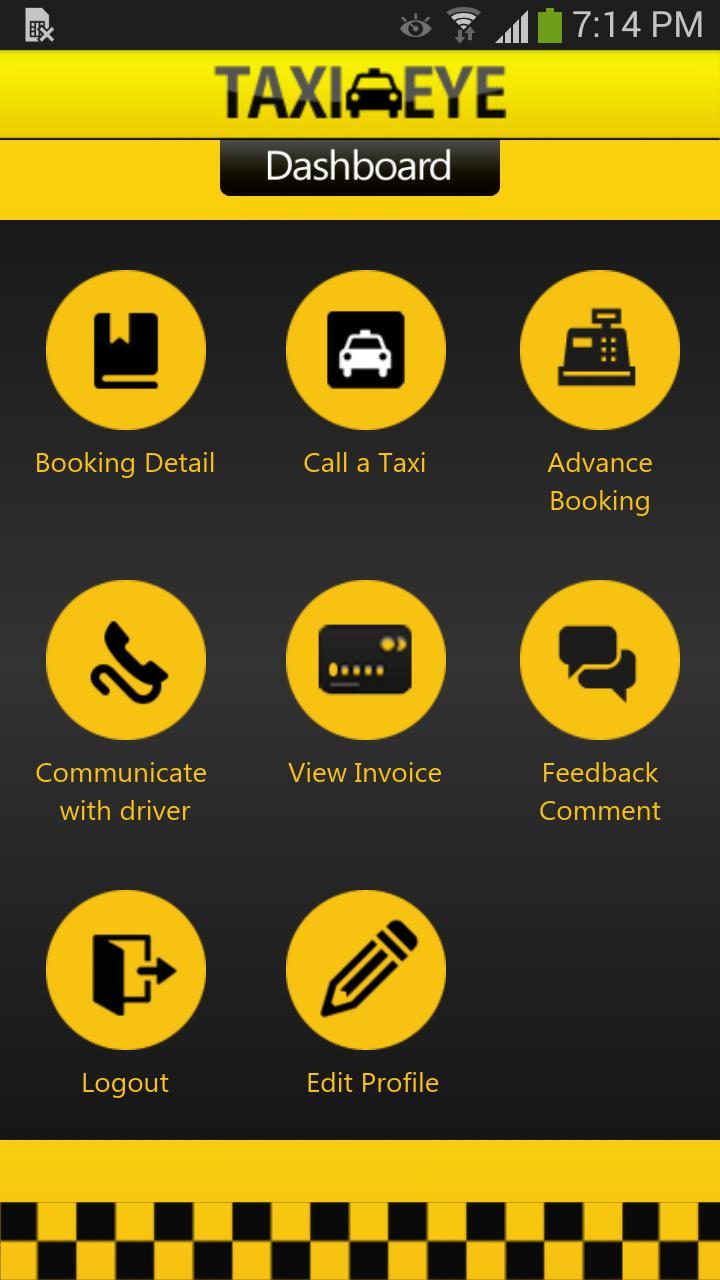Click the Call a Taxi label
This screenshot has width=720, height=1280.
365,462
